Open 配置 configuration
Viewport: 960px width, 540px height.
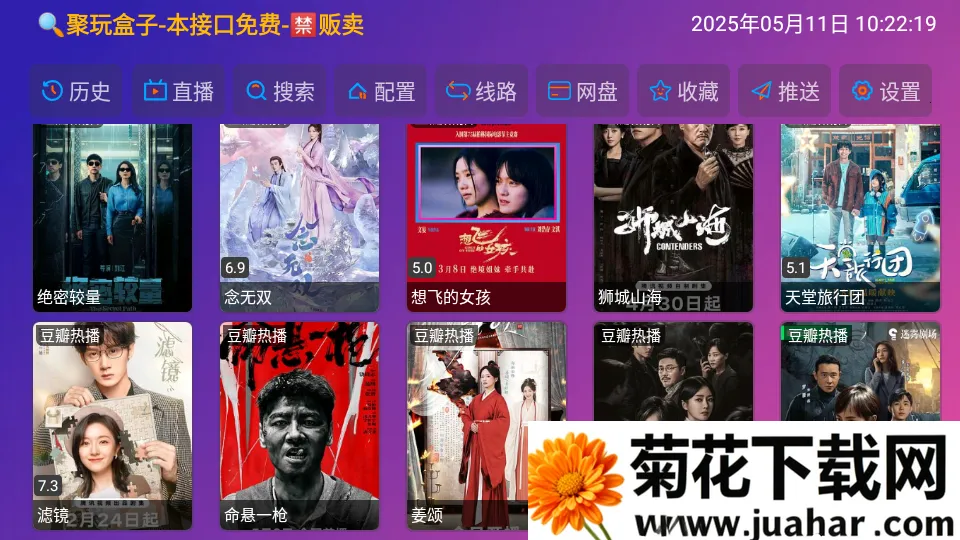click(x=381, y=92)
